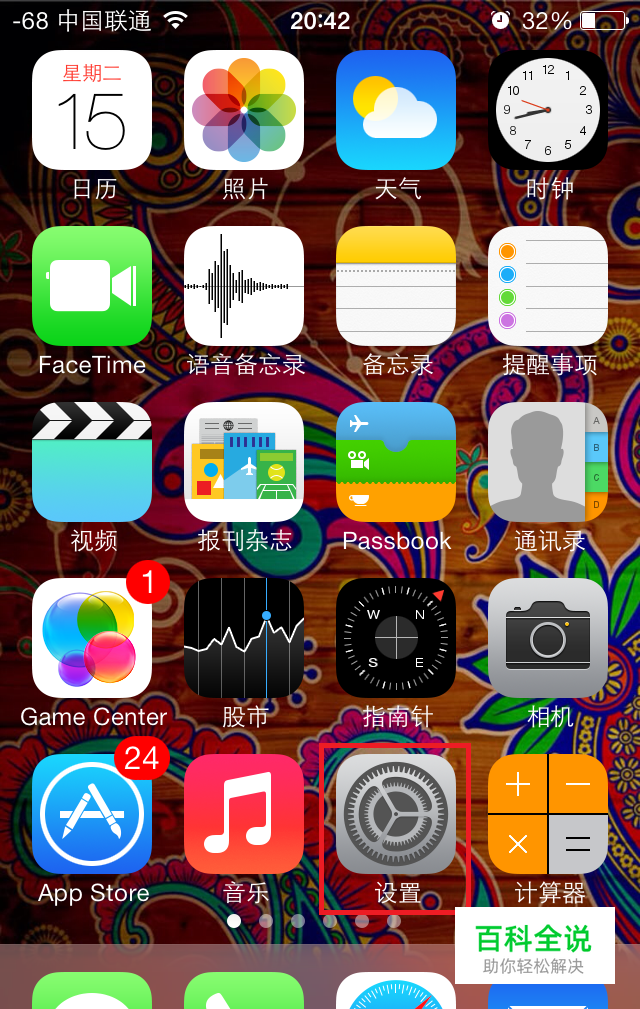
Task: Open the 指南针 compass app
Action: [x=396, y=638]
